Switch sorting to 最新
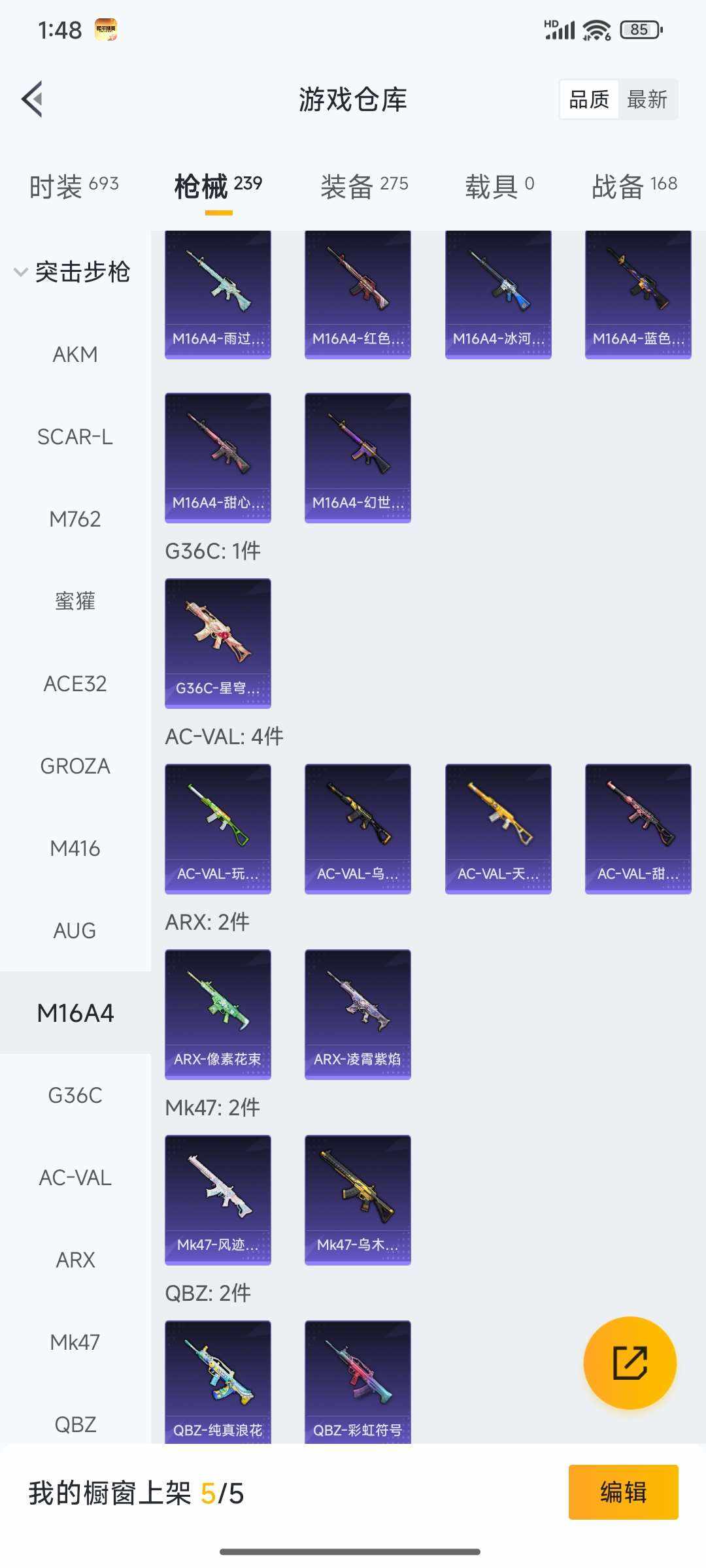Image resolution: width=706 pixels, height=1568 pixels. (648, 99)
